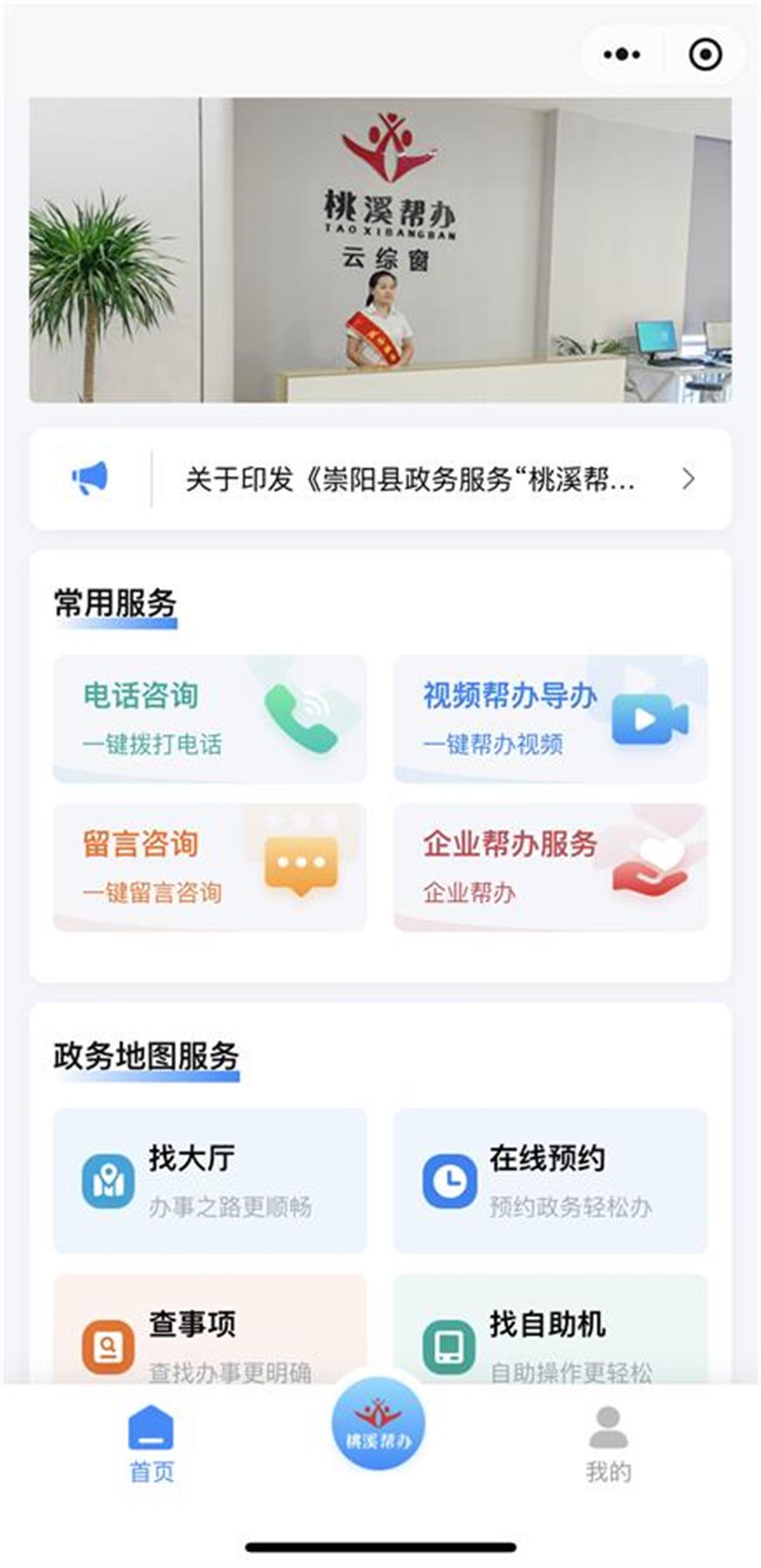Screen dimensions: 761x1568
Task: Open 企业帮办服务 card
Action: [550, 867]
